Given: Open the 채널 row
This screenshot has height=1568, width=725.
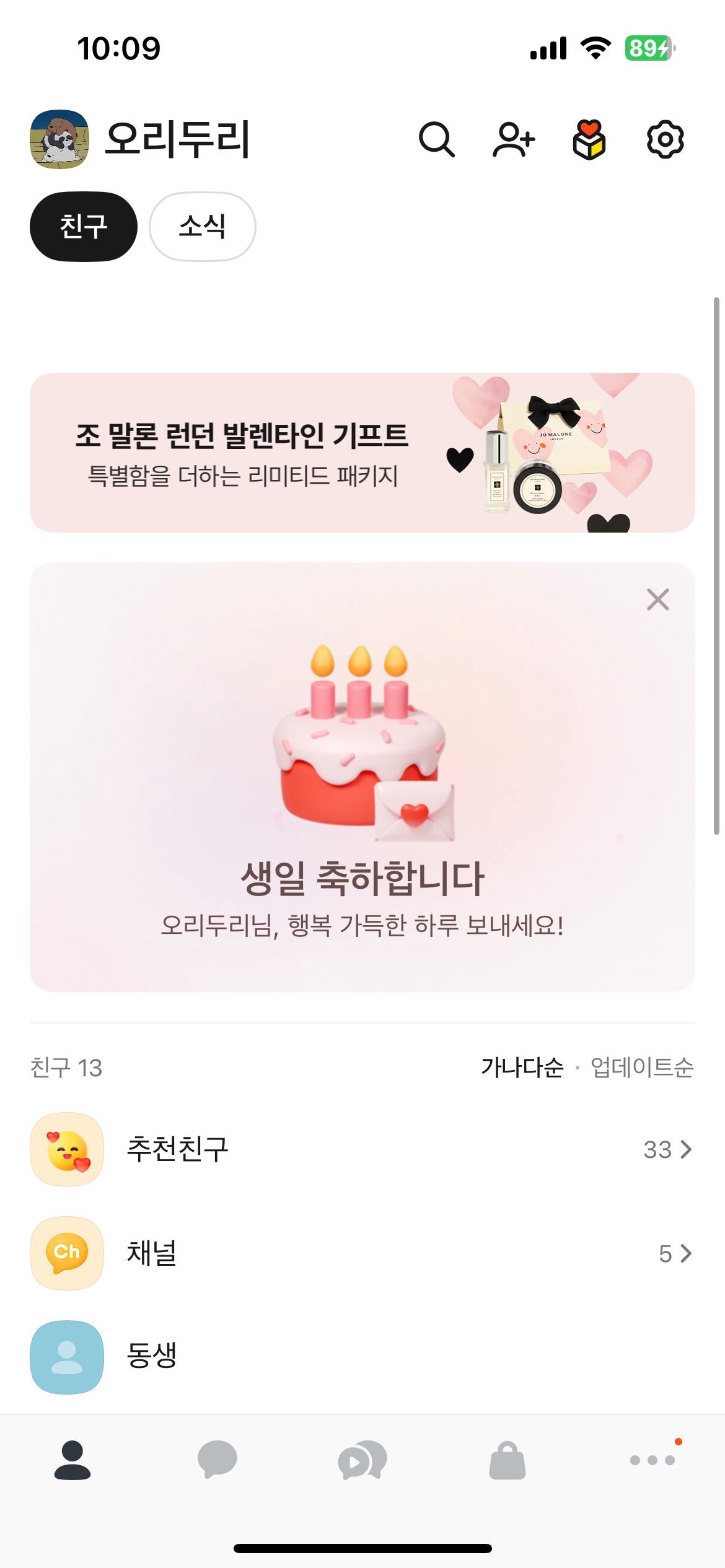Looking at the screenshot, I should [362, 1253].
